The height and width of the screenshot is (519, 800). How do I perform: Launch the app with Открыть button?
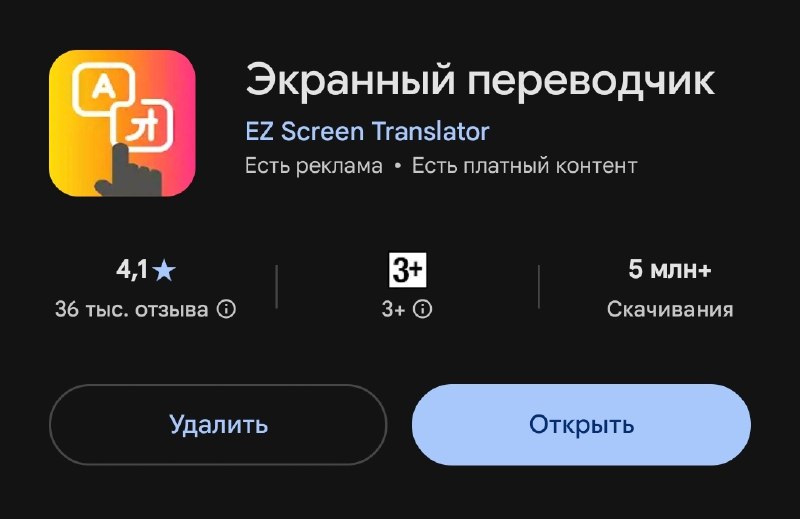(581, 425)
